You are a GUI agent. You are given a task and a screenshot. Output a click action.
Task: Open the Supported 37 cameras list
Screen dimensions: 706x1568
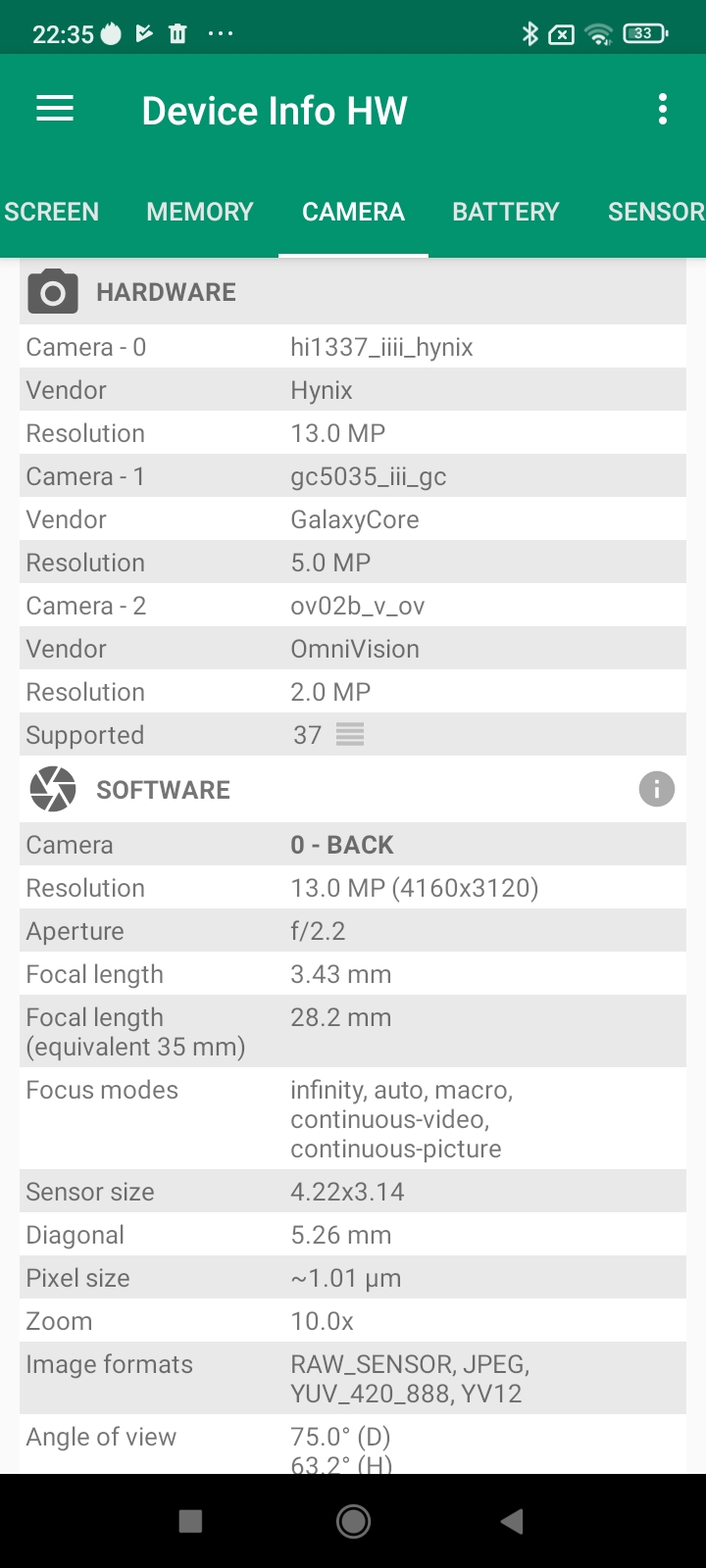coord(349,734)
